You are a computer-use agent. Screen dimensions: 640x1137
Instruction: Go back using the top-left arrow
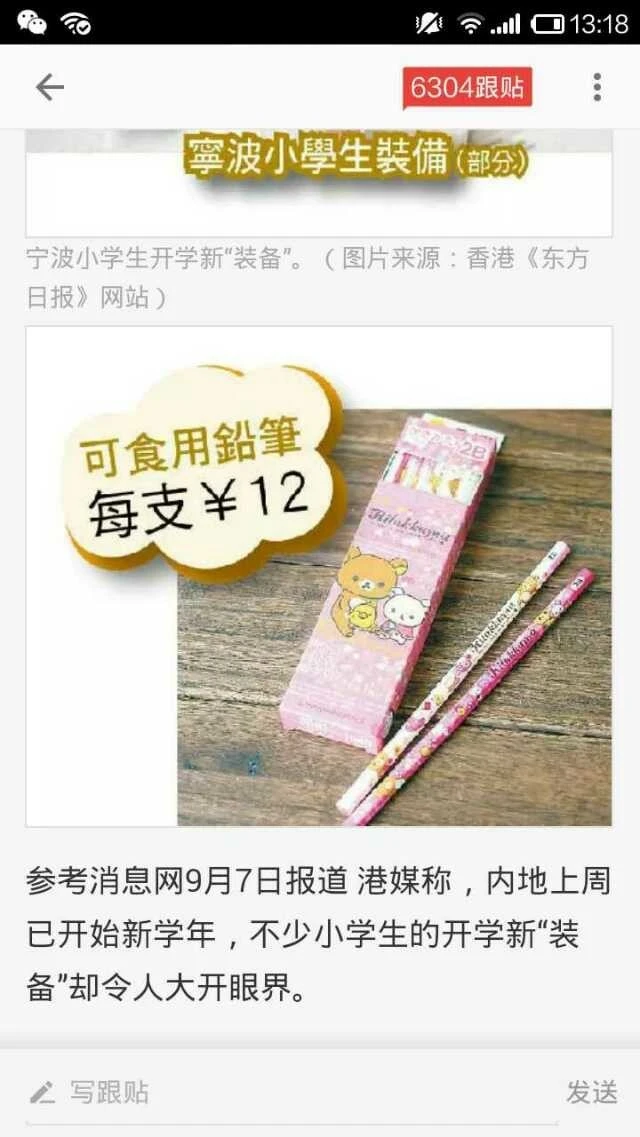[x=49, y=88]
